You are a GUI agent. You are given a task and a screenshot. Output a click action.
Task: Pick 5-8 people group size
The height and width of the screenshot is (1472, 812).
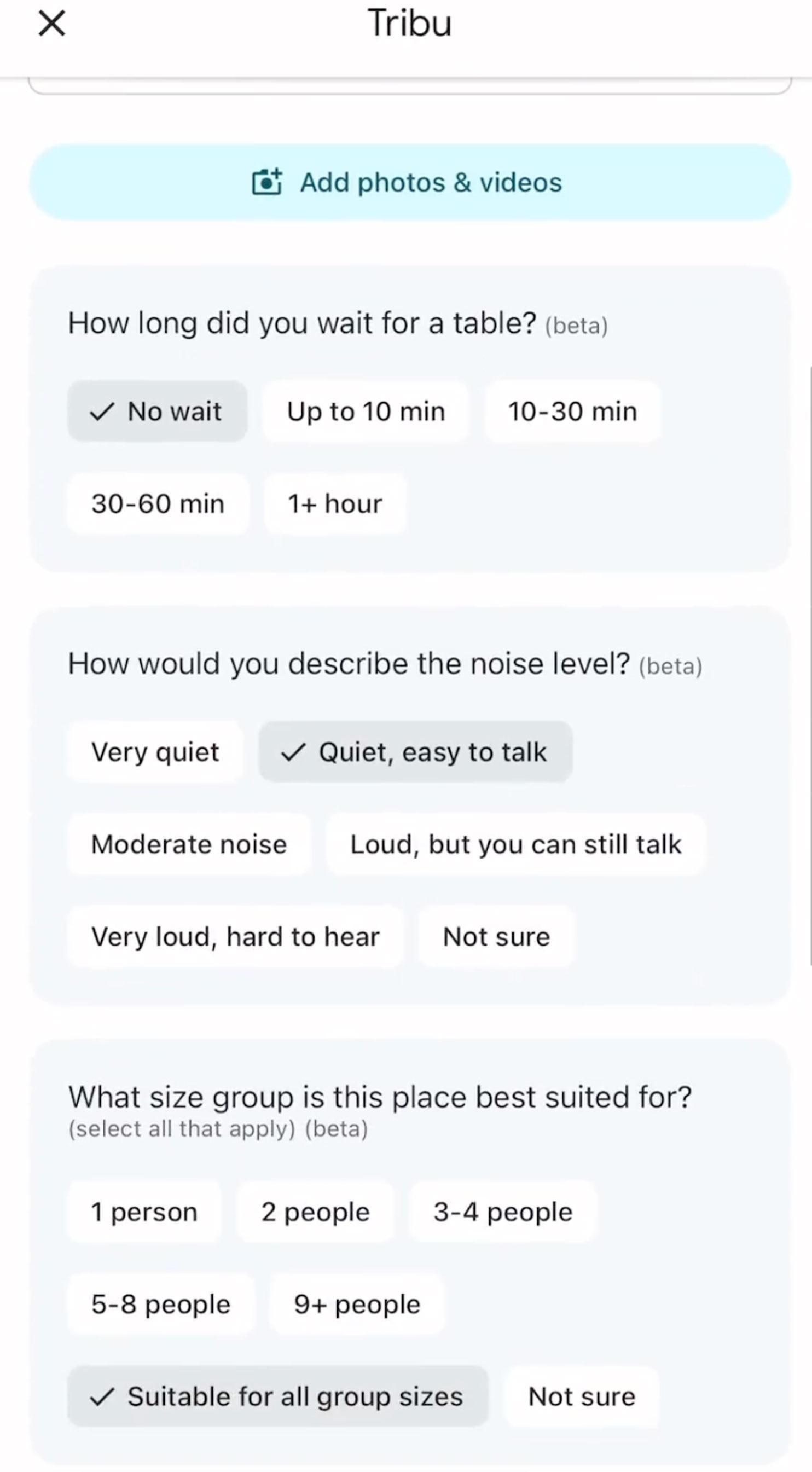(160, 1304)
